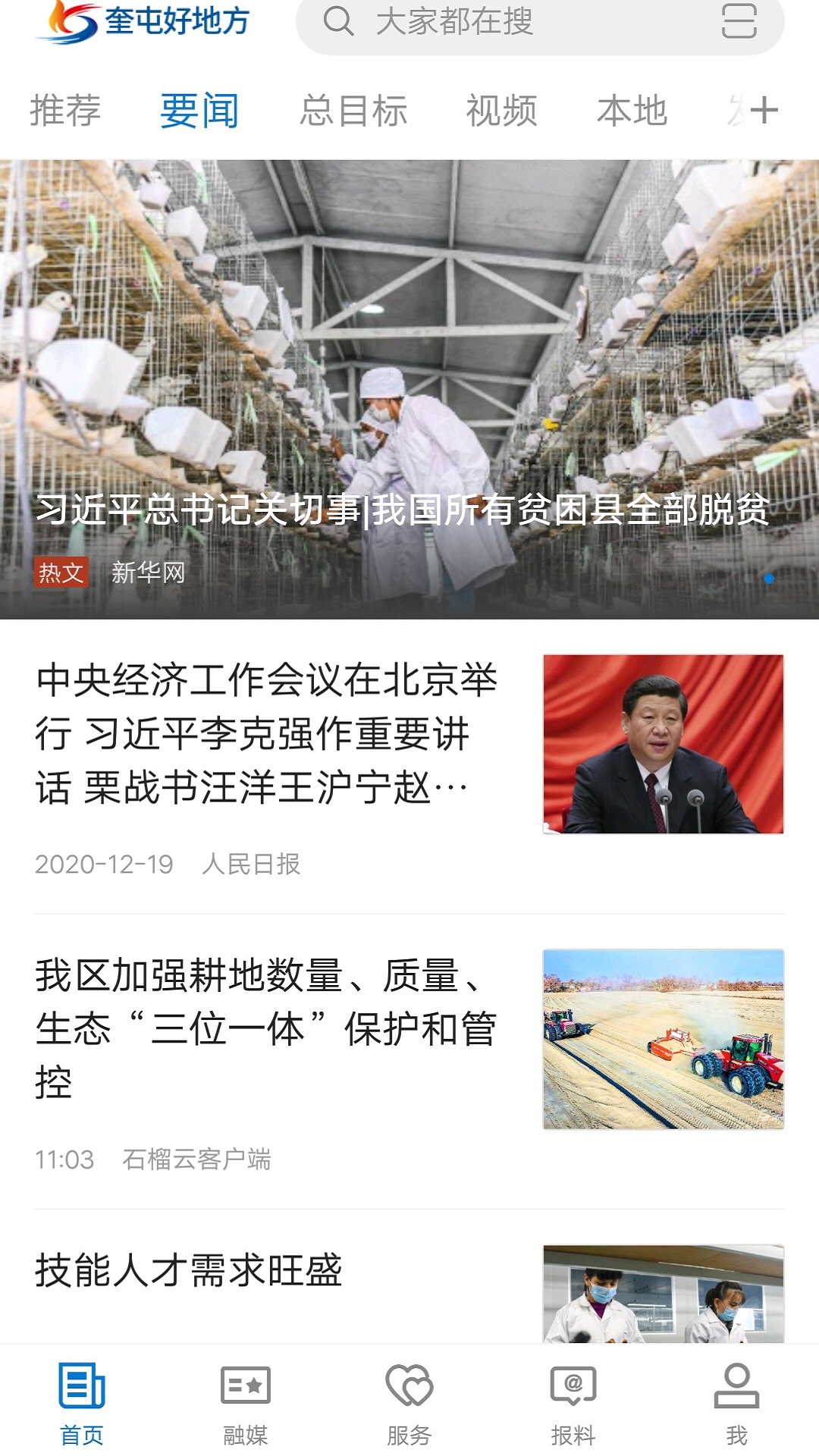
Task: Go to the 本地 tab
Action: pos(632,111)
